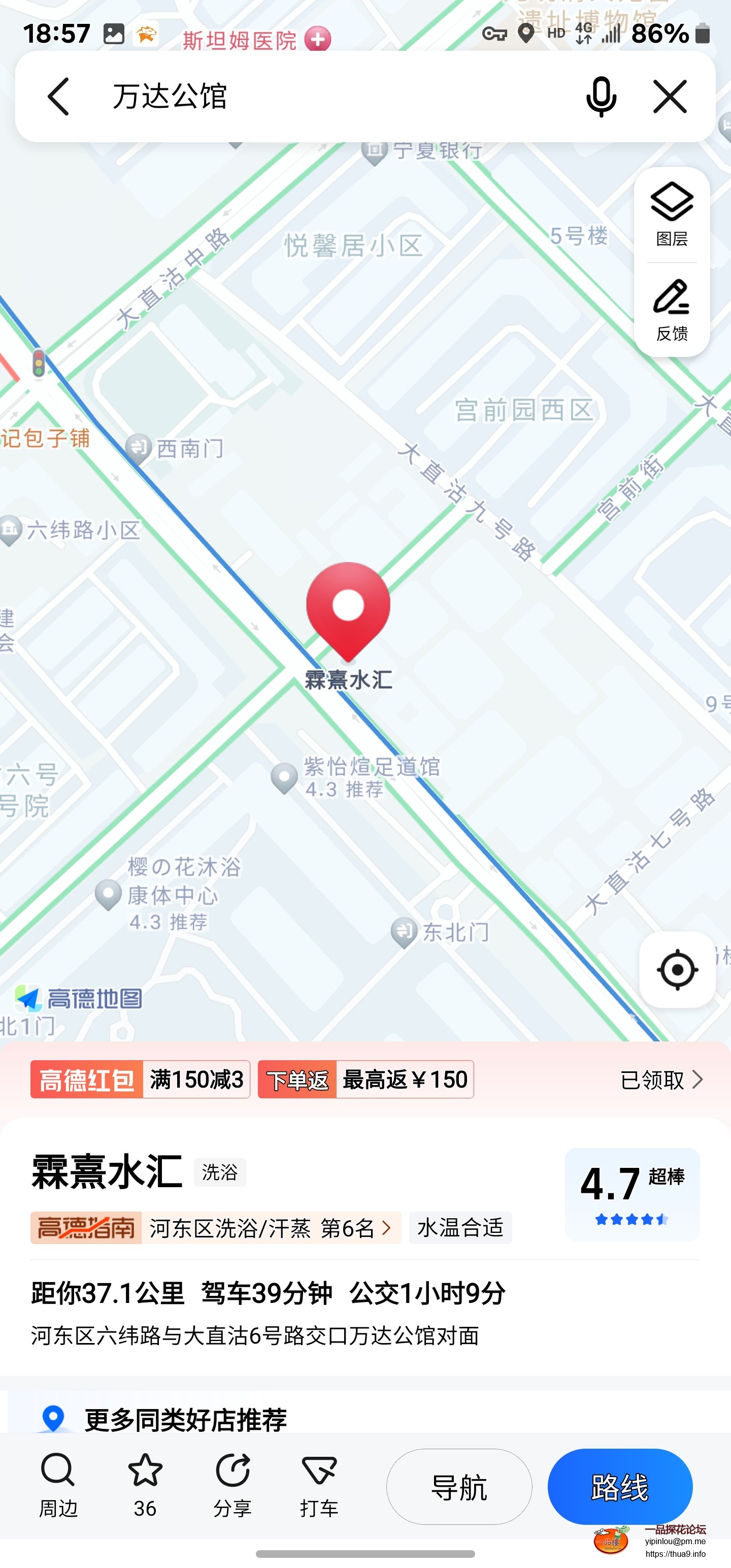
Task: Tap the 紫怡煊足道馆 map marker
Action: click(x=284, y=777)
